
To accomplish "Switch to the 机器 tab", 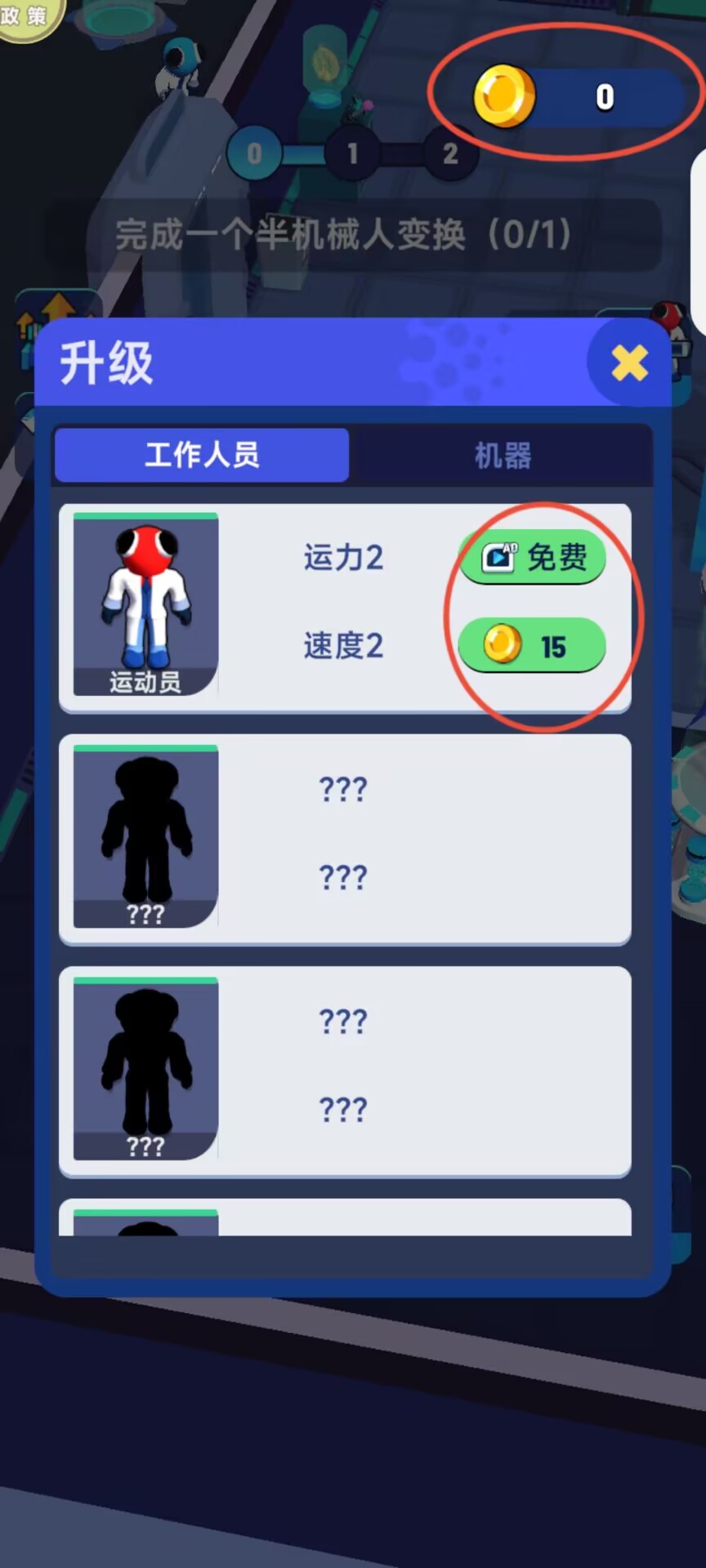I will pos(502,456).
